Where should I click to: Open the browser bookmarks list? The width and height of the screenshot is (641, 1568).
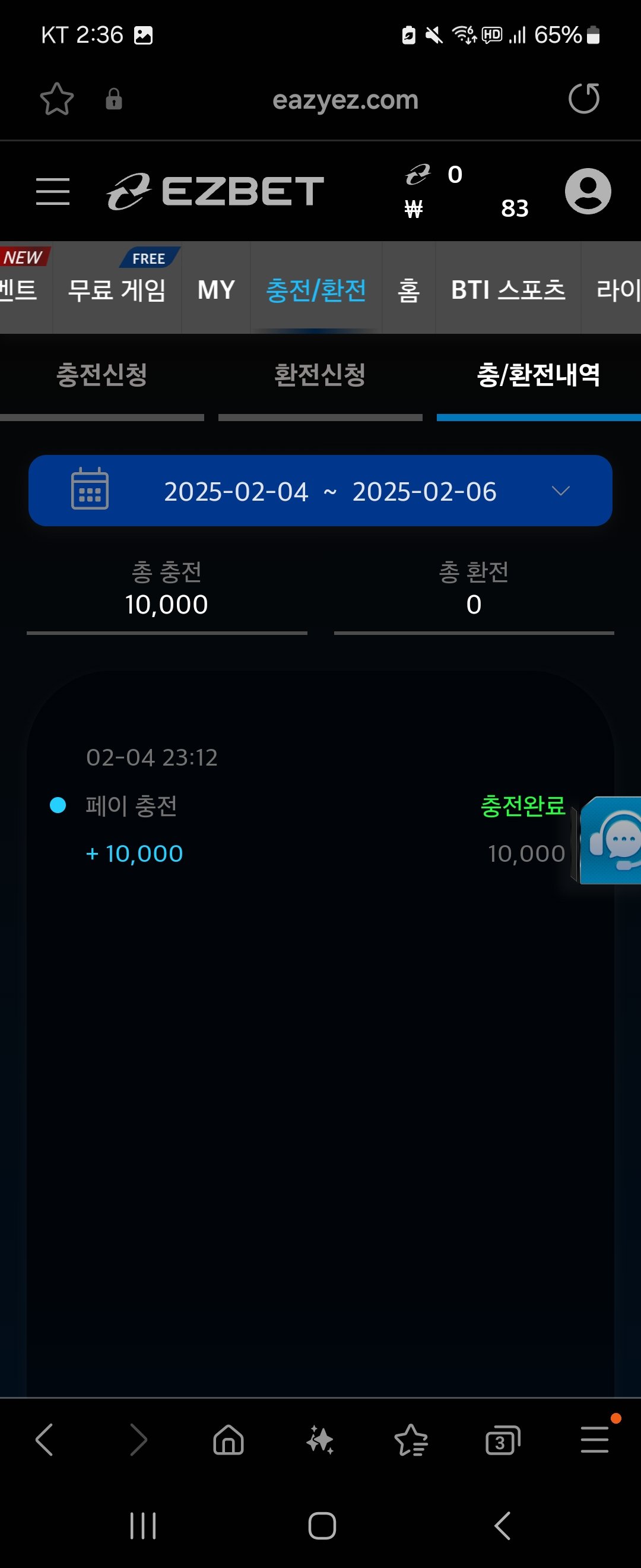pyautogui.click(x=411, y=1440)
